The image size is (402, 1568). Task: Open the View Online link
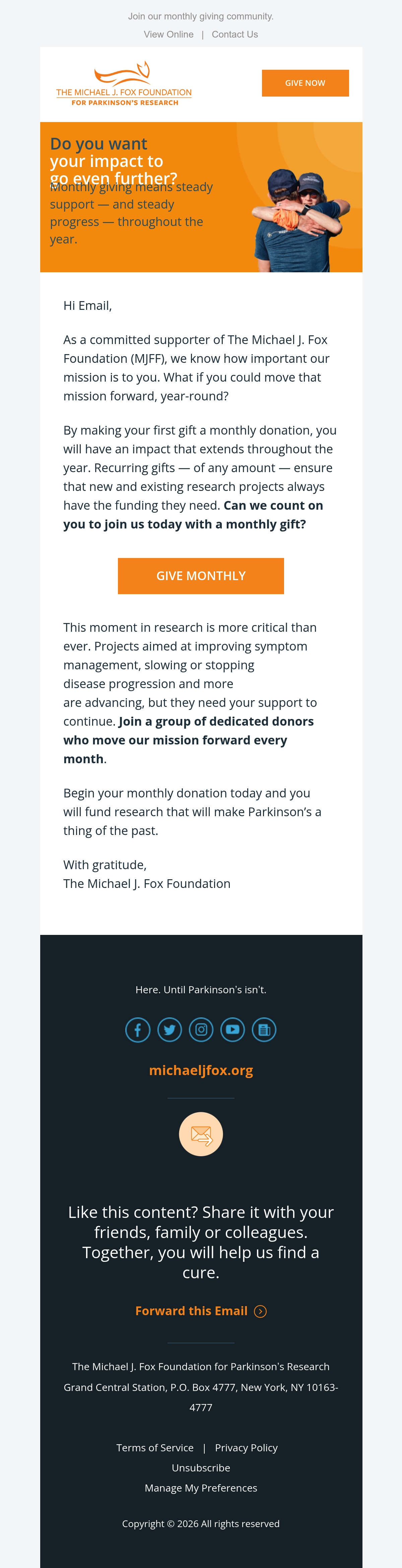coord(169,35)
